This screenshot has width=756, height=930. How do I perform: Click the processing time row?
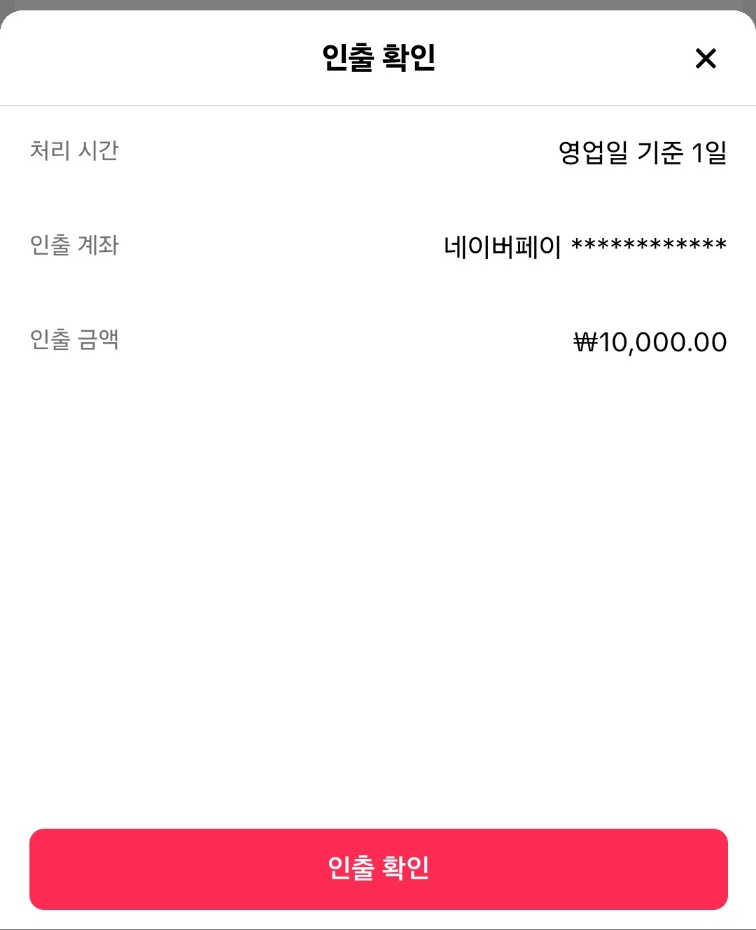point(378,151)
